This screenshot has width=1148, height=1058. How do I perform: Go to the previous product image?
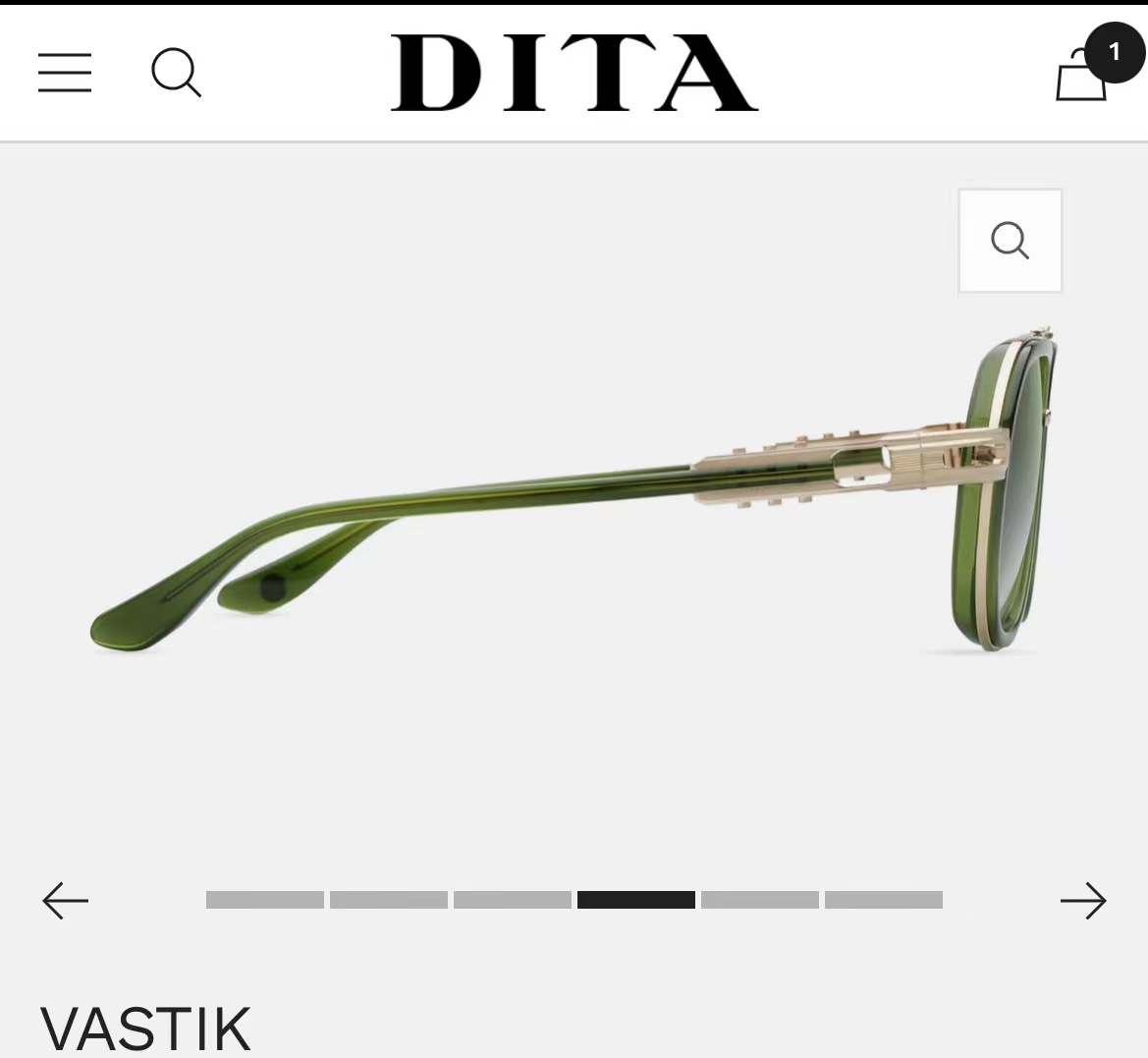click(65, 901)
